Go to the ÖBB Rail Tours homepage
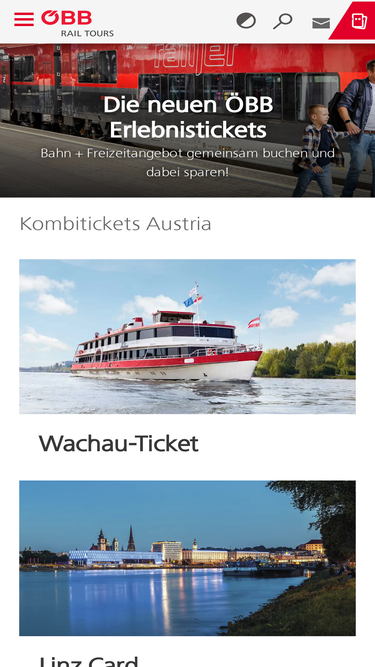Viewport: 375px width, 667px height. coord(77,23)
